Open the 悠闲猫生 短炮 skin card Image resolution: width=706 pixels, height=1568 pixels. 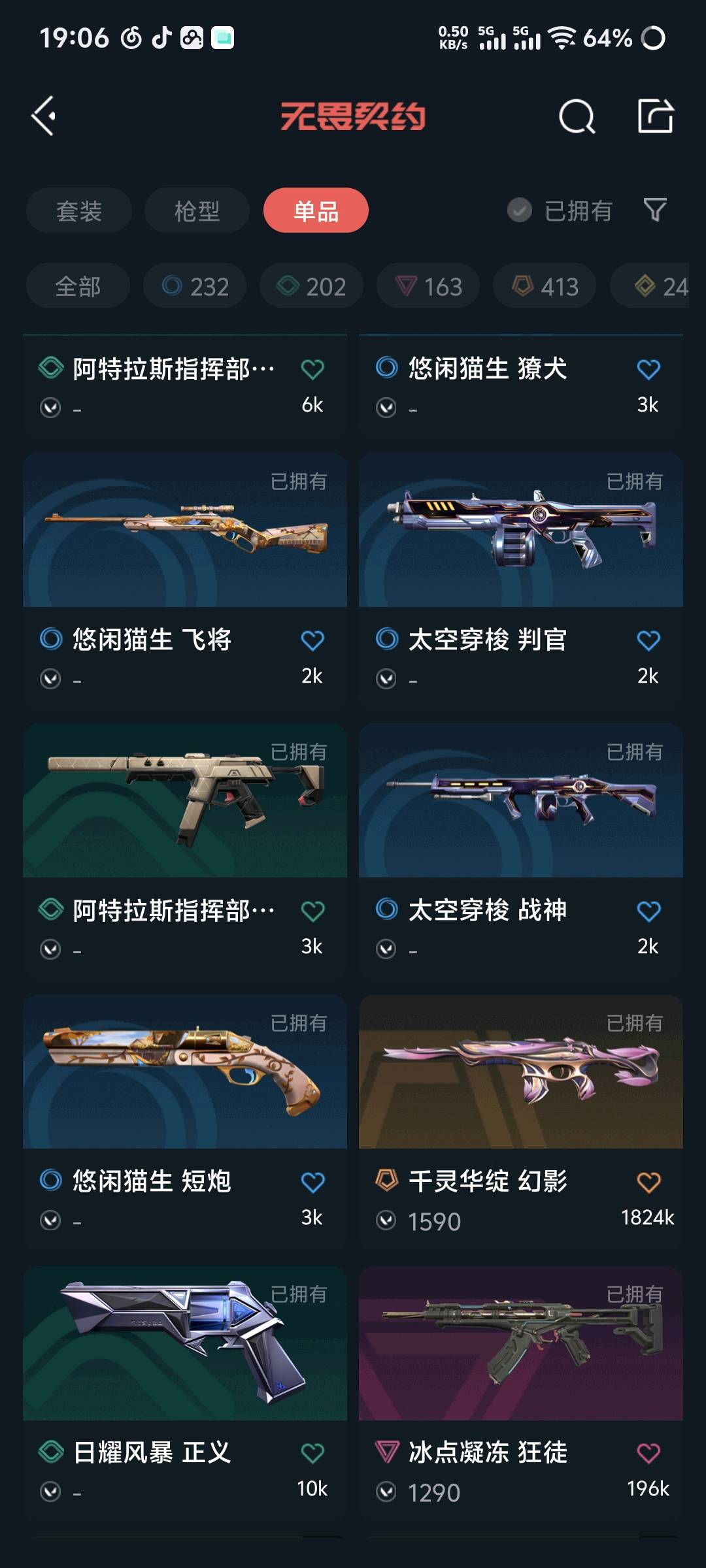tap(185, 1121)
